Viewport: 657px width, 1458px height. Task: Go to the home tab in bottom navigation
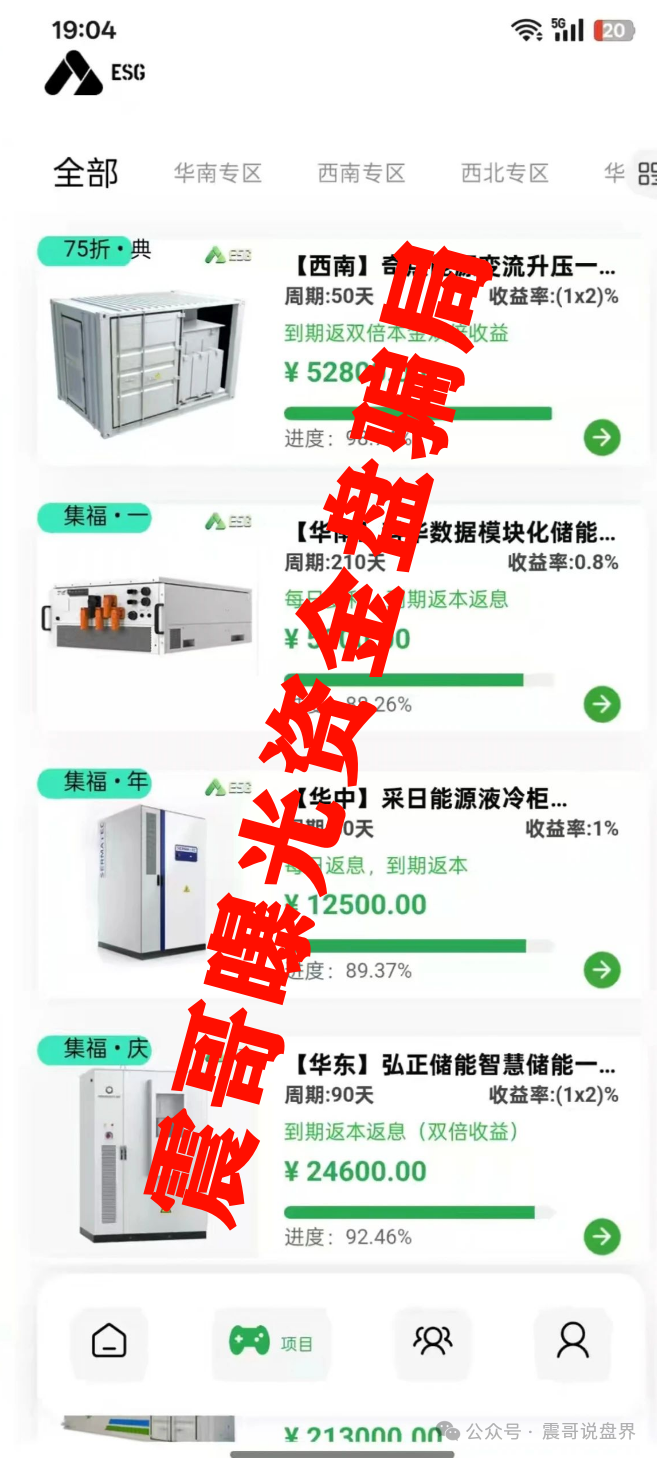[109, 1340]
